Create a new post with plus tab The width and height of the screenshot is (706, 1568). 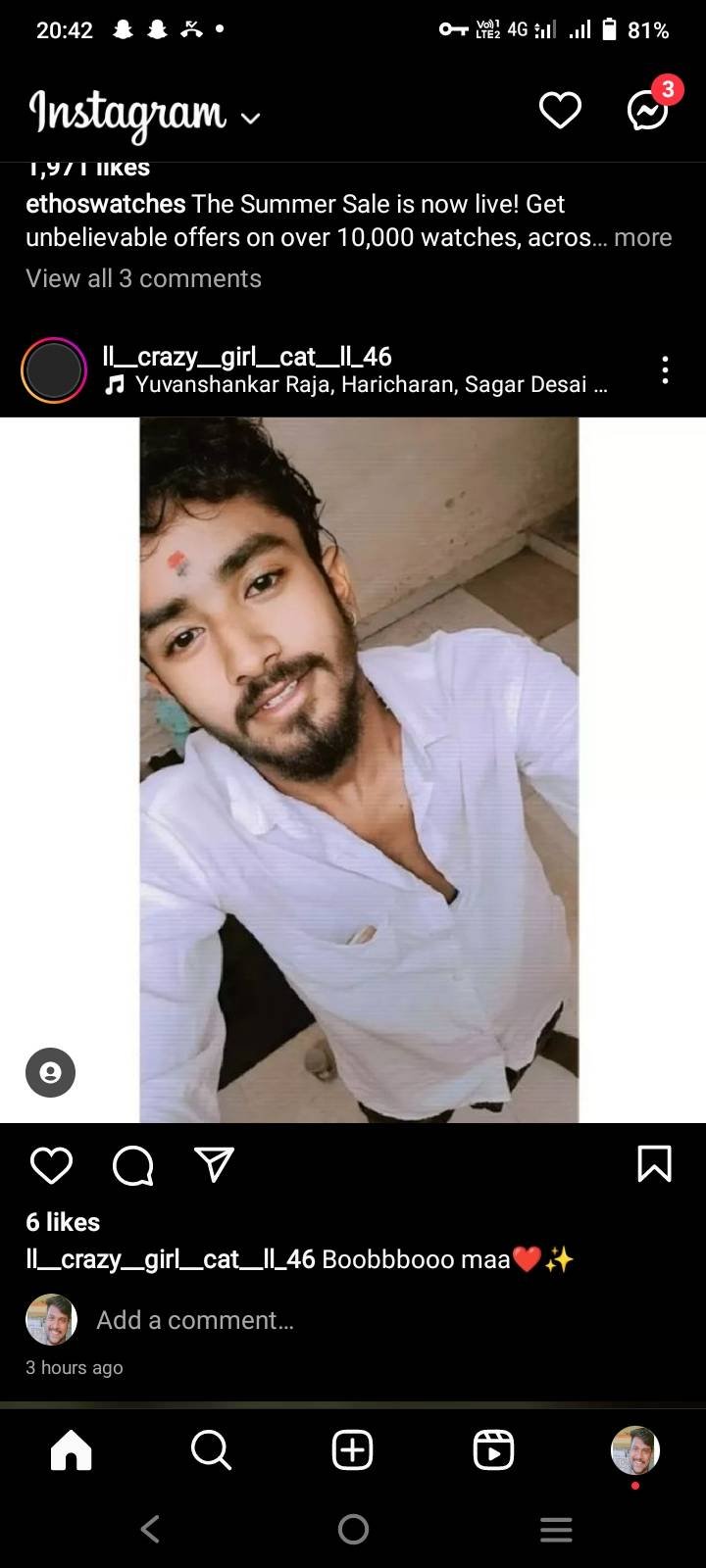pos(352,1449)
